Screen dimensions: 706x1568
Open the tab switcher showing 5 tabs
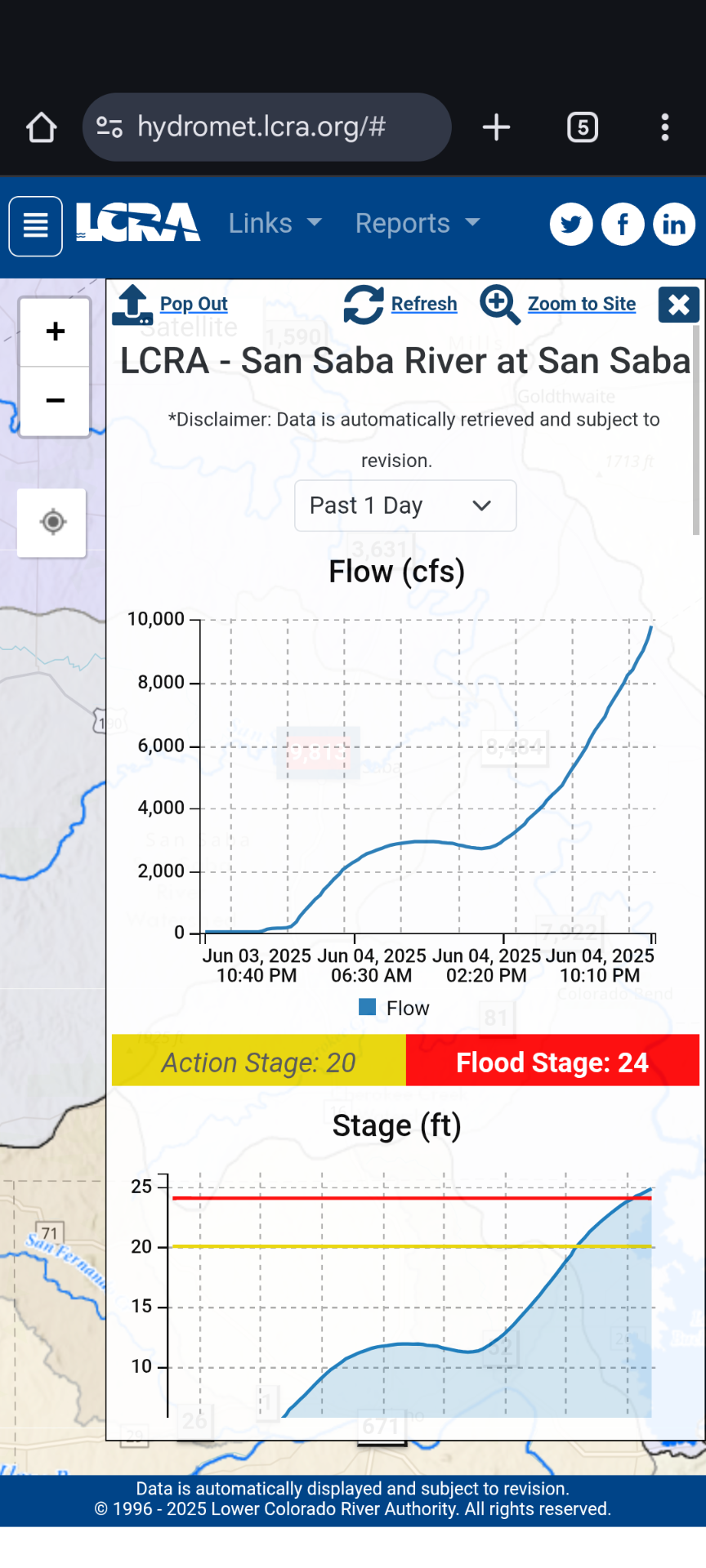[x=583, y=127]
